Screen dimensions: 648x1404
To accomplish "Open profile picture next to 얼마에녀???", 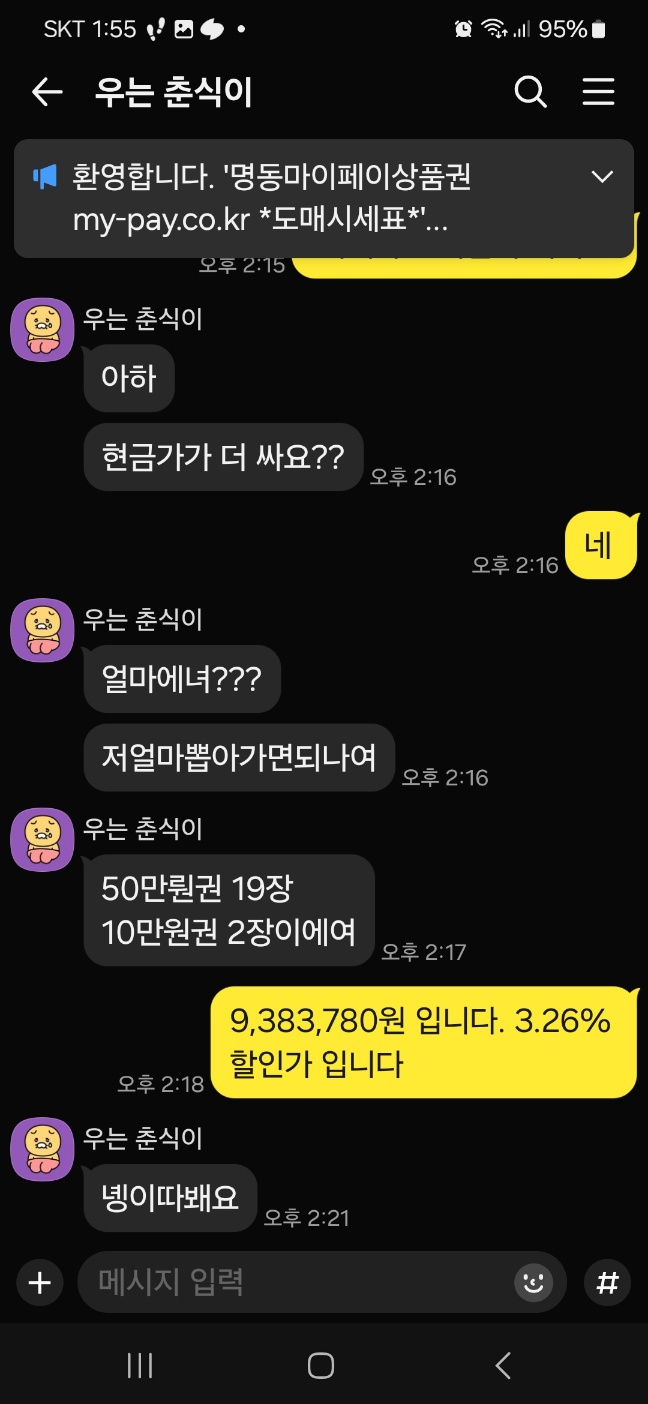I will 42,630.
